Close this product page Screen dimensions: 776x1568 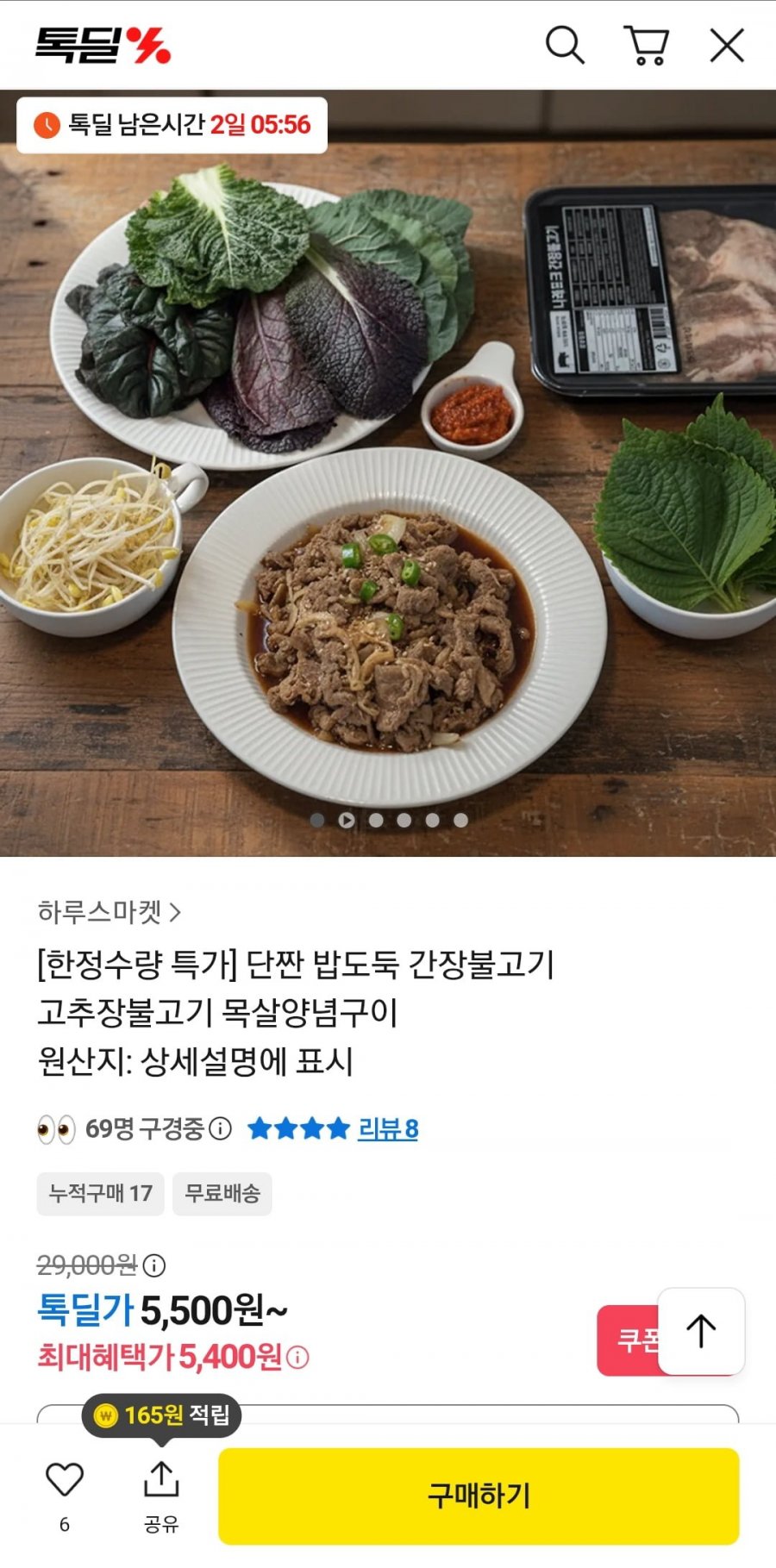tap(727, 45)
